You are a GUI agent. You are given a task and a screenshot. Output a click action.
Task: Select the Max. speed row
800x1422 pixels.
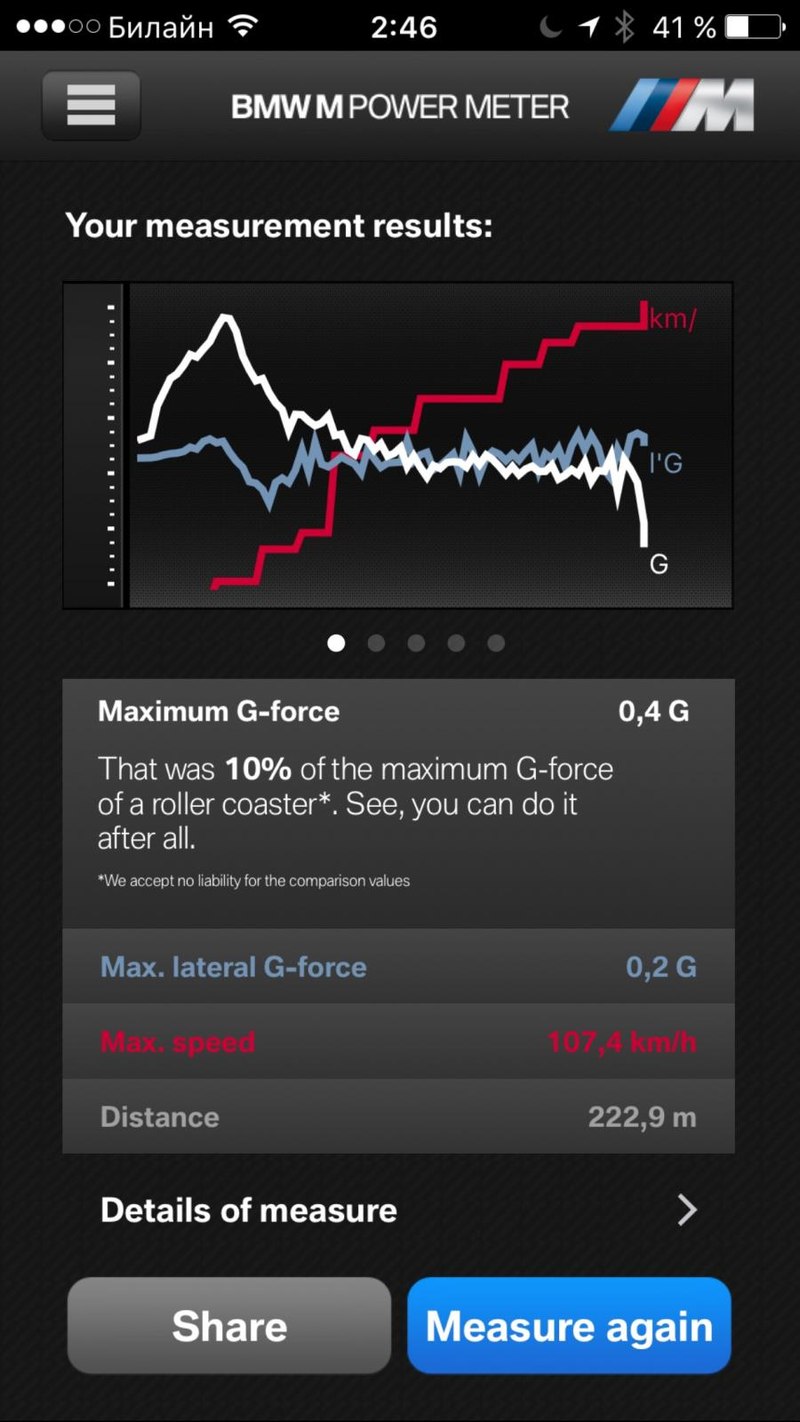click(399, 1042)
